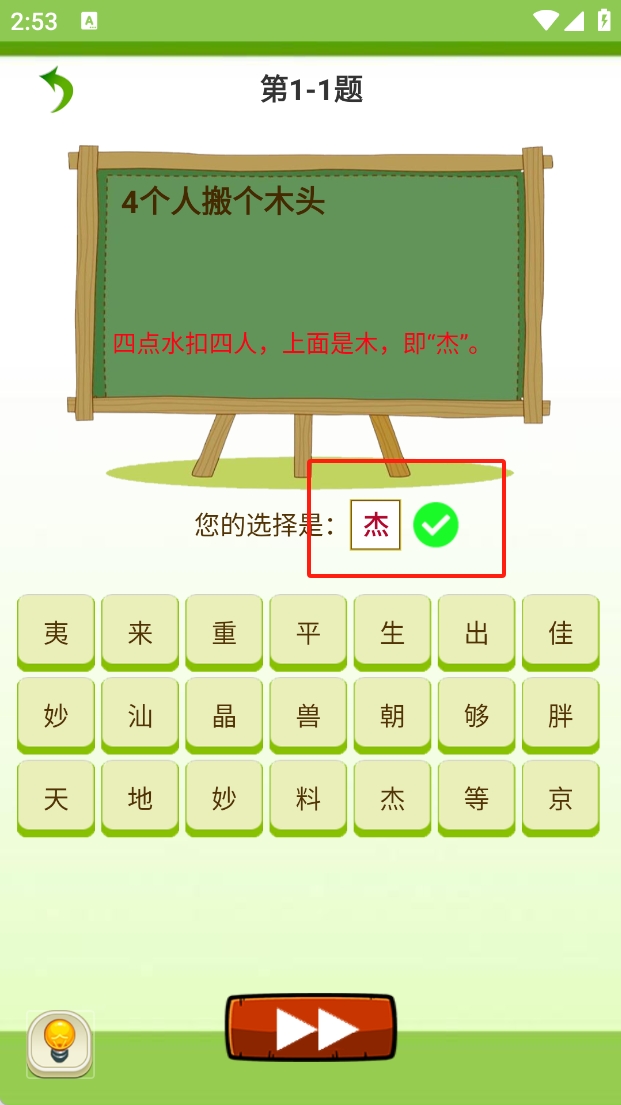Screen dimensions: 621x1105
Task: Pick the character 出
Action: [x=476, y=632]
